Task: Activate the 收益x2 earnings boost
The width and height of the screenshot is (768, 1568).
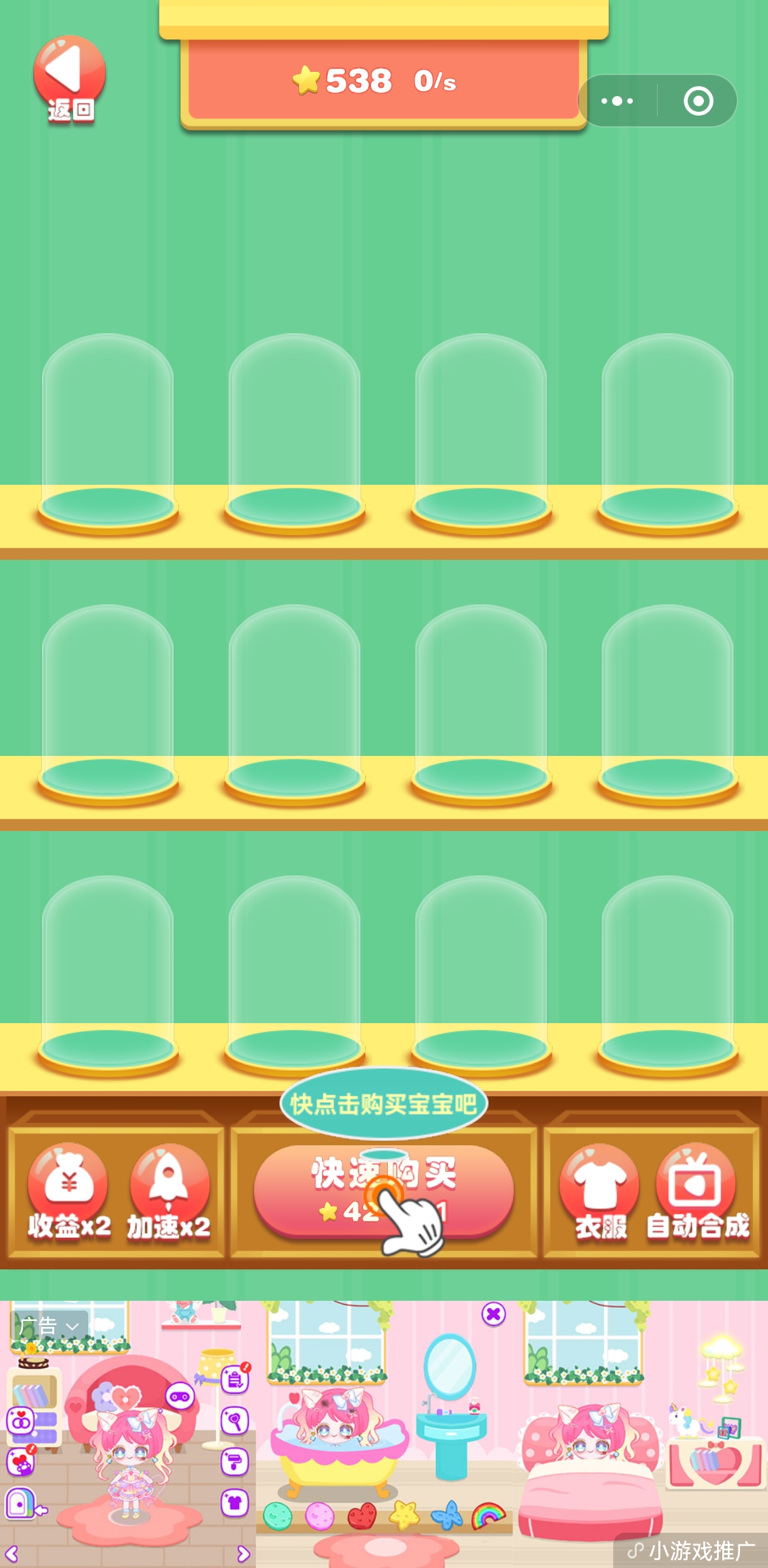Action: (x=68, y=1190)
